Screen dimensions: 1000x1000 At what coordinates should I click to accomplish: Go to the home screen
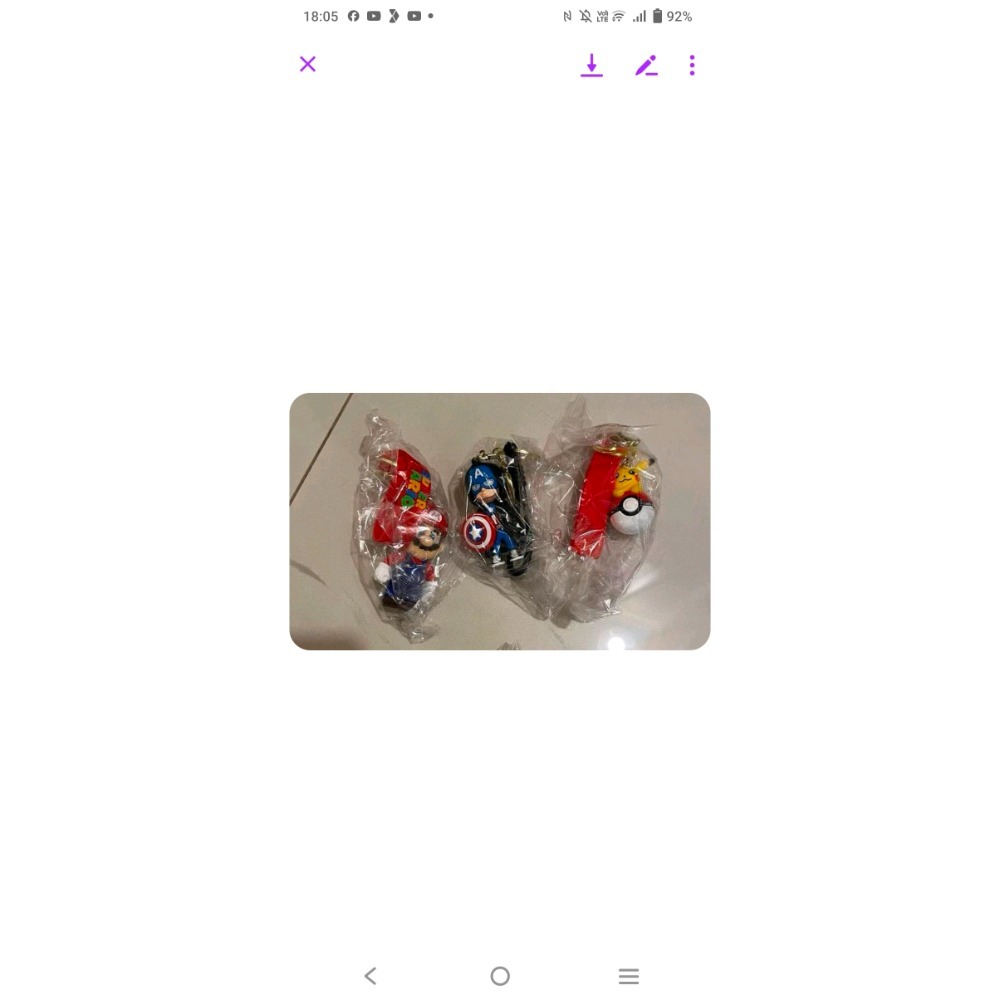[500, 976]
